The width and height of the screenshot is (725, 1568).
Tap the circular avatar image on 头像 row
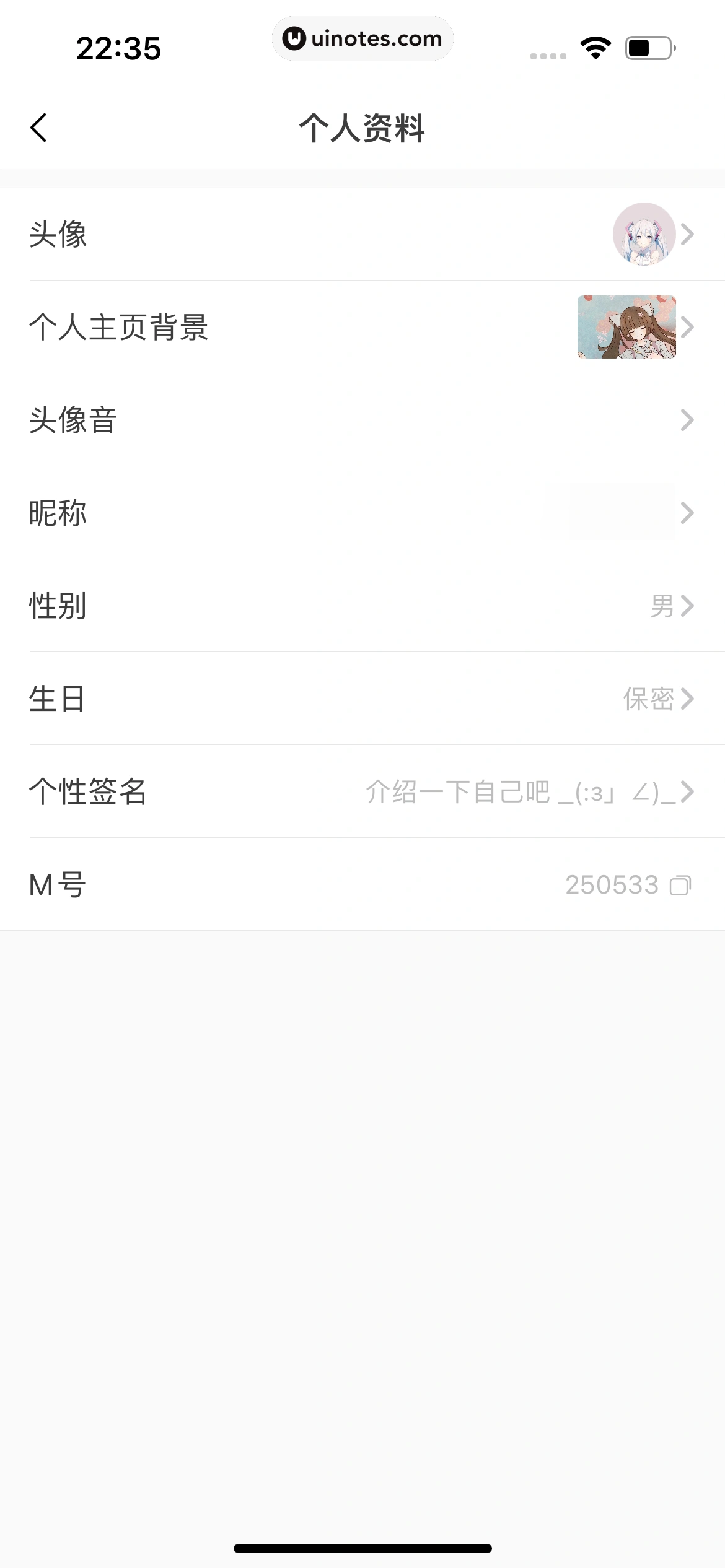tap(644, 235)
